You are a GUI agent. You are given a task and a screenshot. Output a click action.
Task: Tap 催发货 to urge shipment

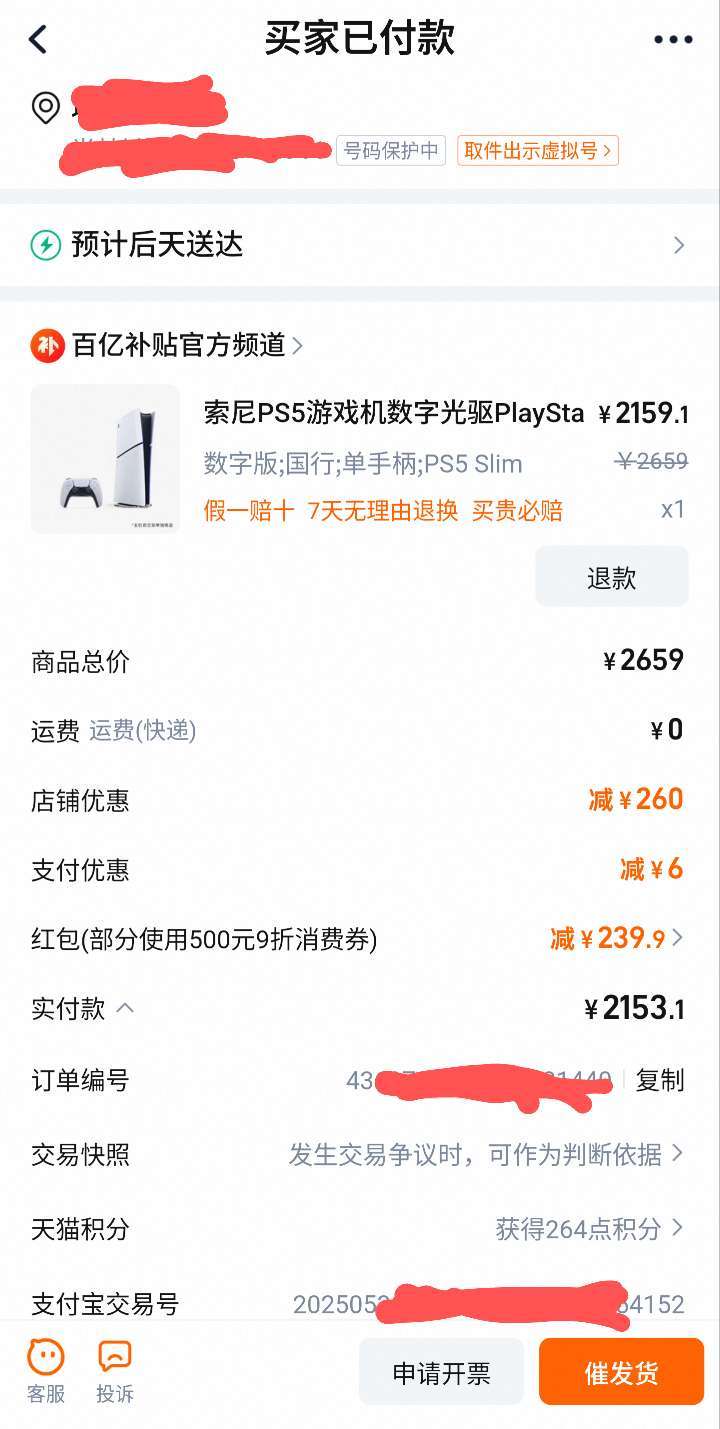(x=621, y=1372)
